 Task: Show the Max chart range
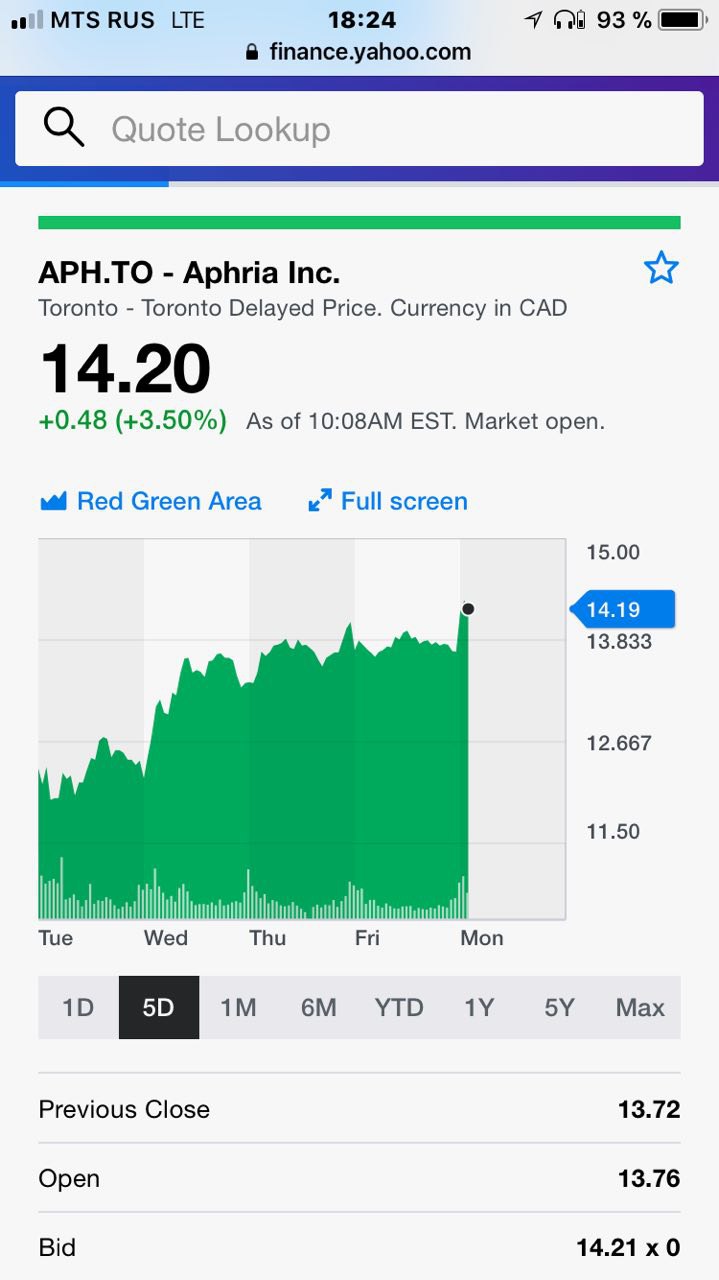tap(640, 1007)
